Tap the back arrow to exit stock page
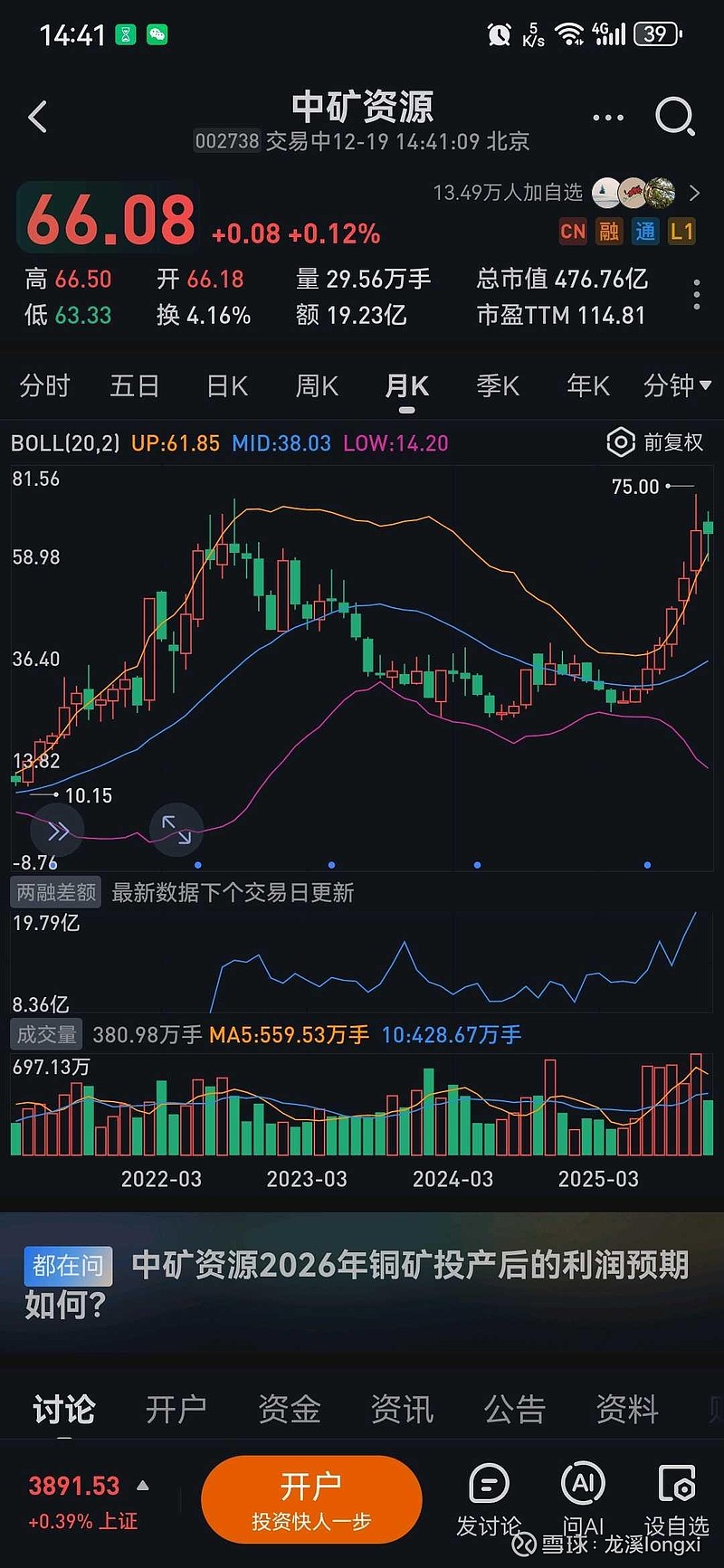Viewport: 724px width, 1568px height. pyautogui.click(x=37, y=118)
